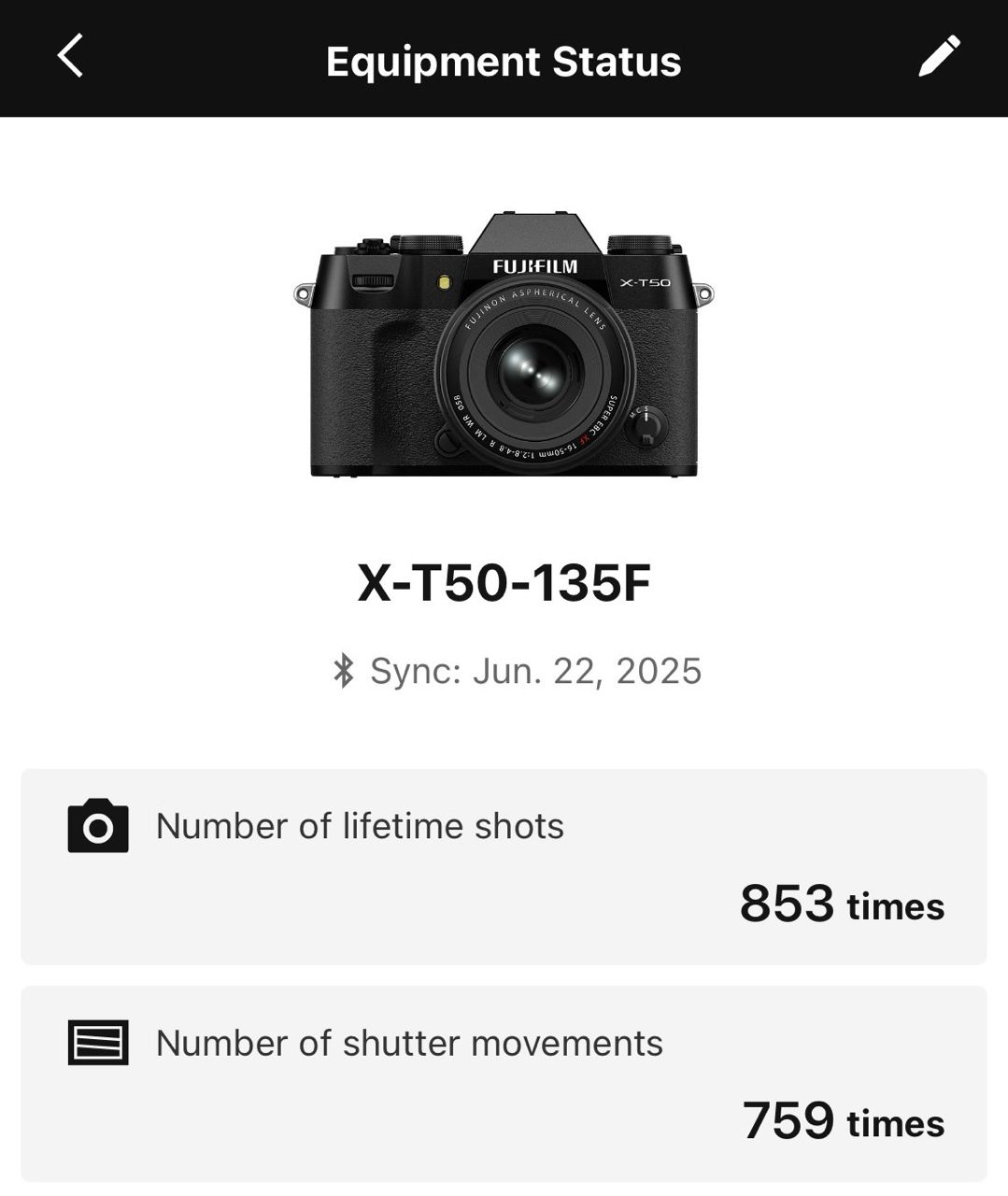
Task: Go back from Equipment Status
Action: point(71,56)
